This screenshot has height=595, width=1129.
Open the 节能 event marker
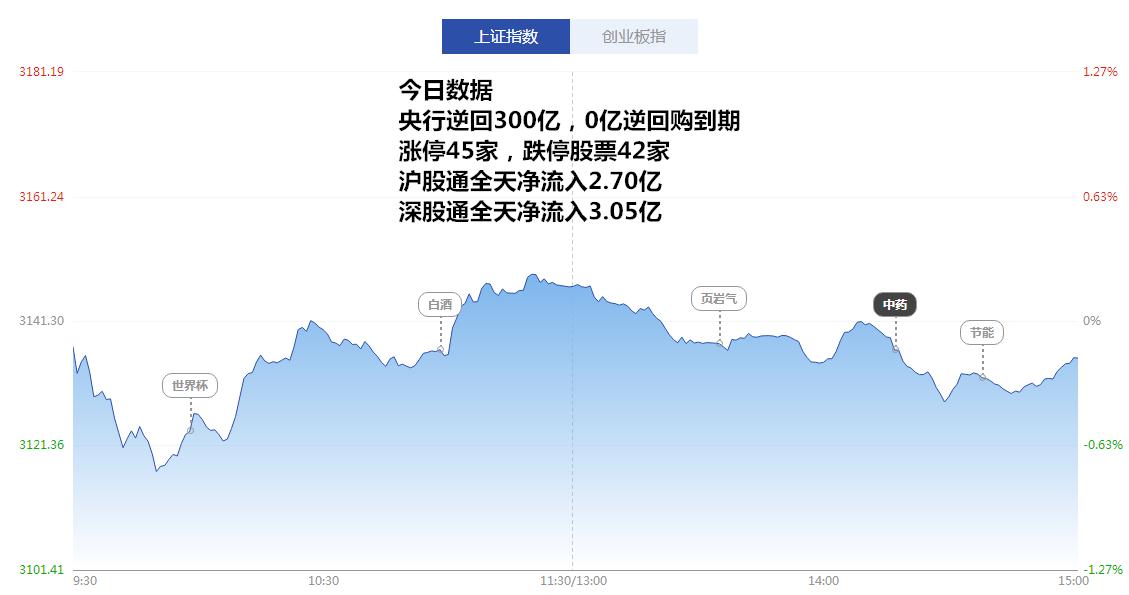(982, 332)
